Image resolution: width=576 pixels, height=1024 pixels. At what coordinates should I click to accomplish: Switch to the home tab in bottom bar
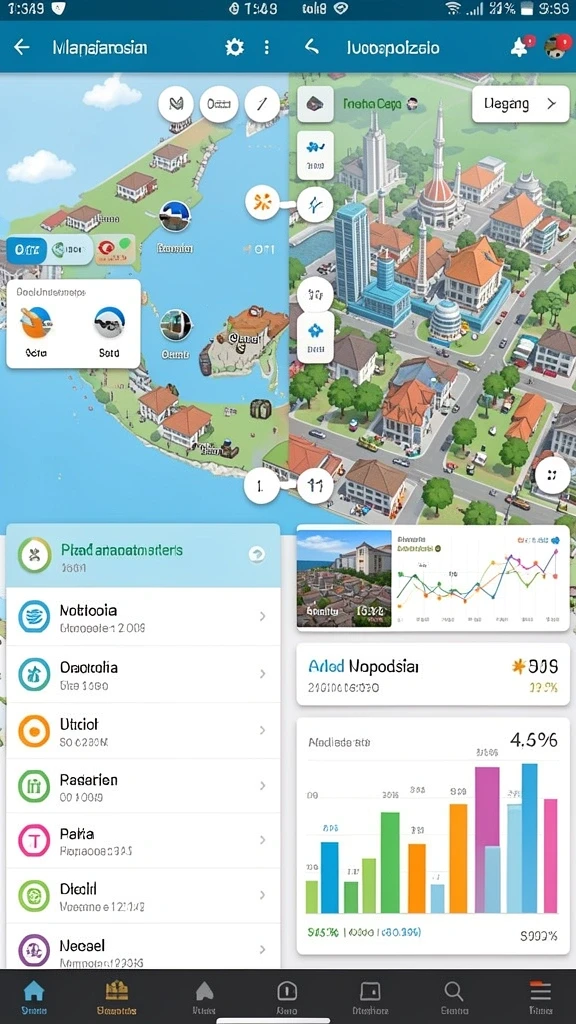pos(33,996)
